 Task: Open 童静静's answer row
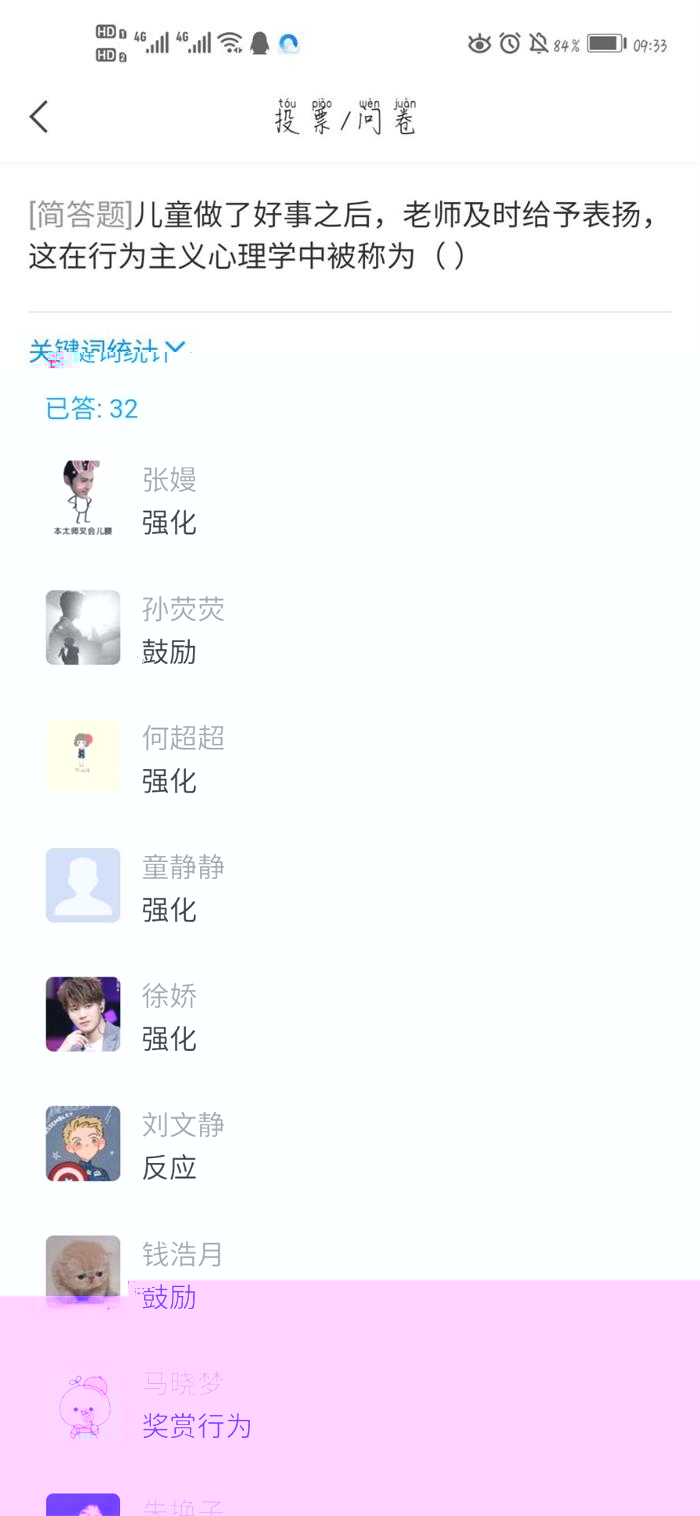(350, 886)
